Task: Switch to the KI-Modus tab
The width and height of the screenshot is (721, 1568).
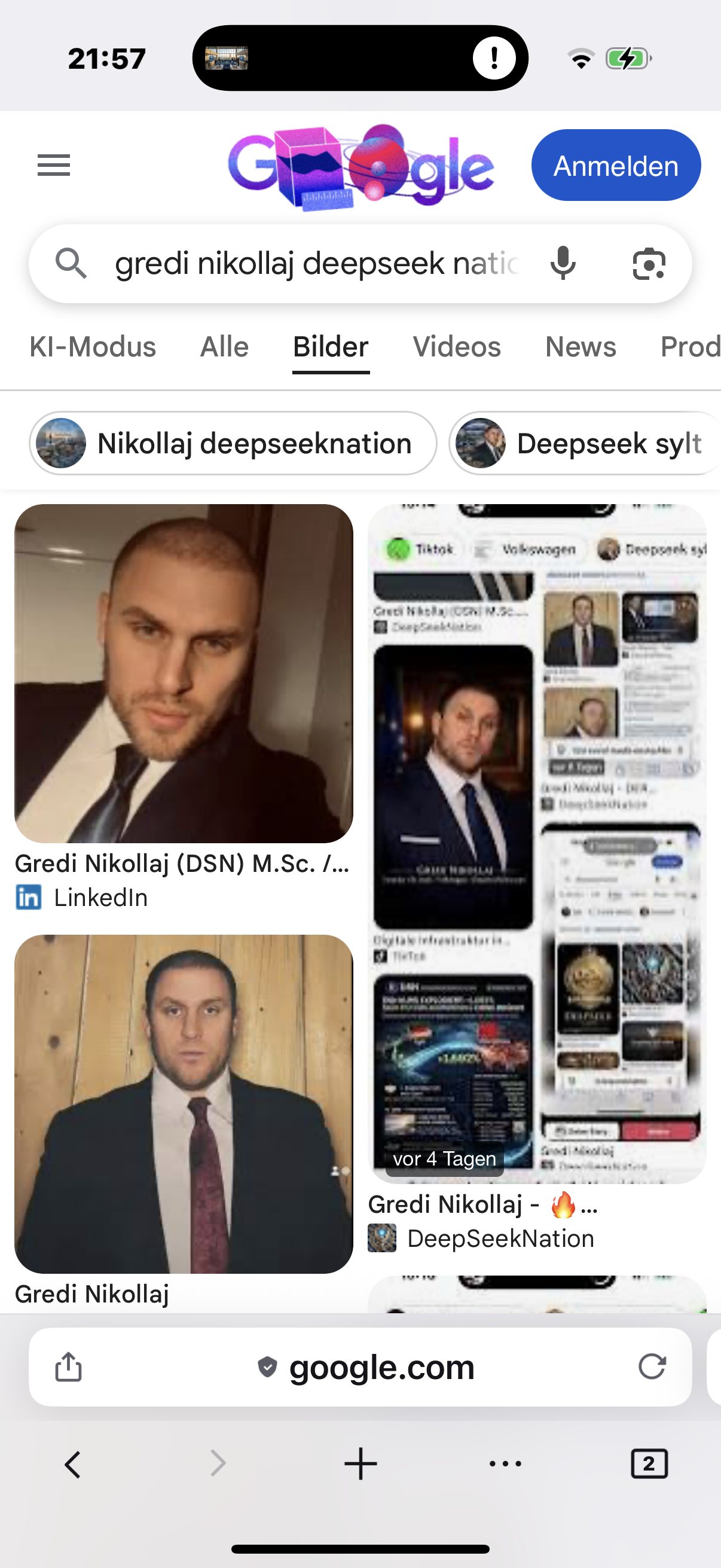Action: coord(93,347)
